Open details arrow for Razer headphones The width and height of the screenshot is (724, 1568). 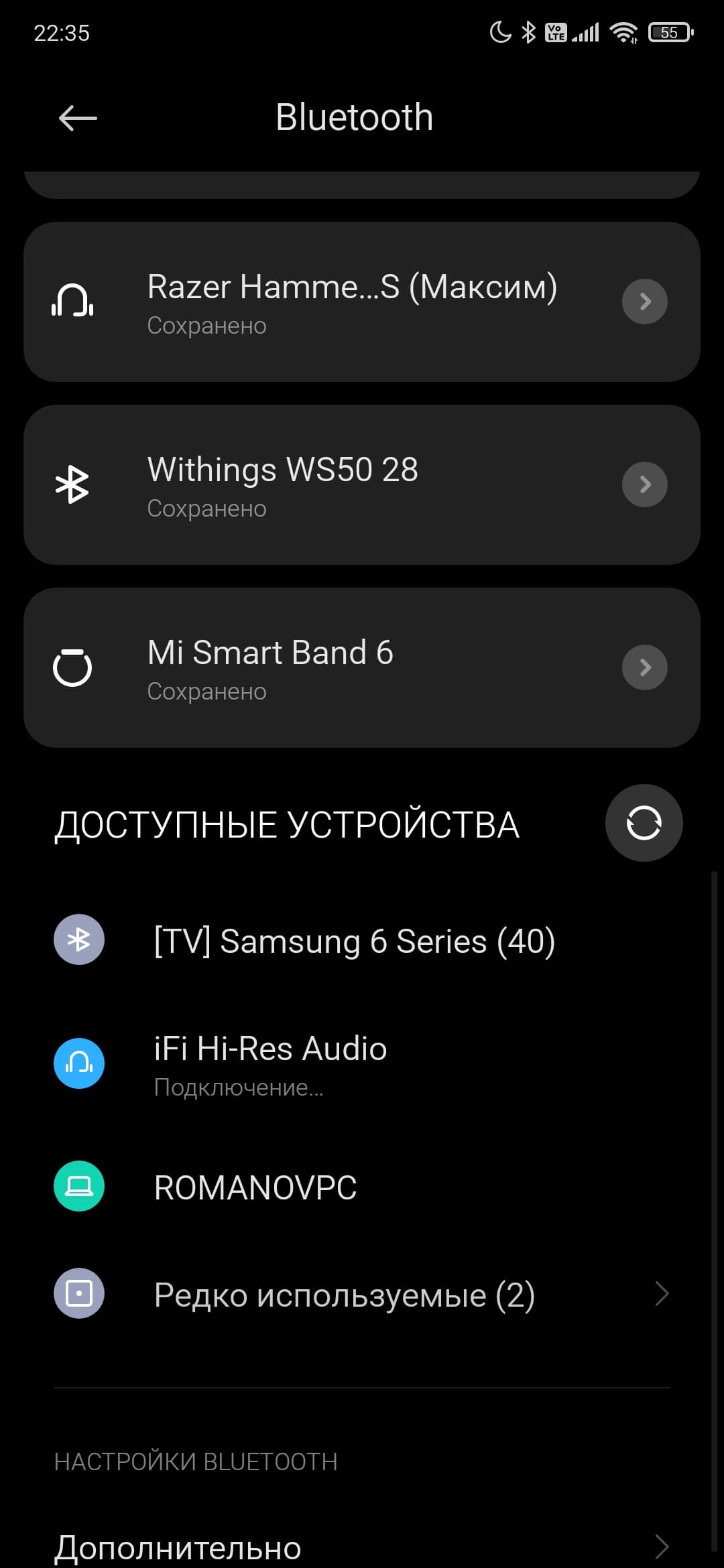(644, 302)
